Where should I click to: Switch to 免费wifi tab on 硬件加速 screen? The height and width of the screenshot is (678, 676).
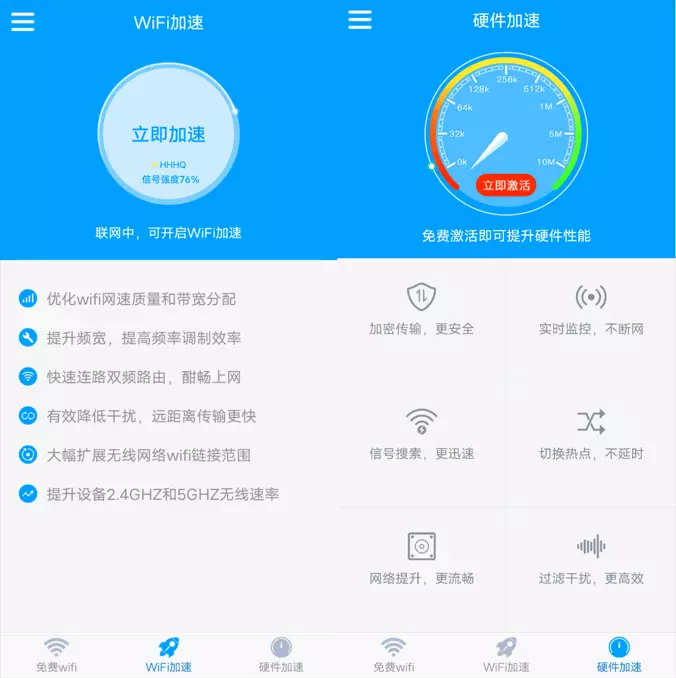393,654
